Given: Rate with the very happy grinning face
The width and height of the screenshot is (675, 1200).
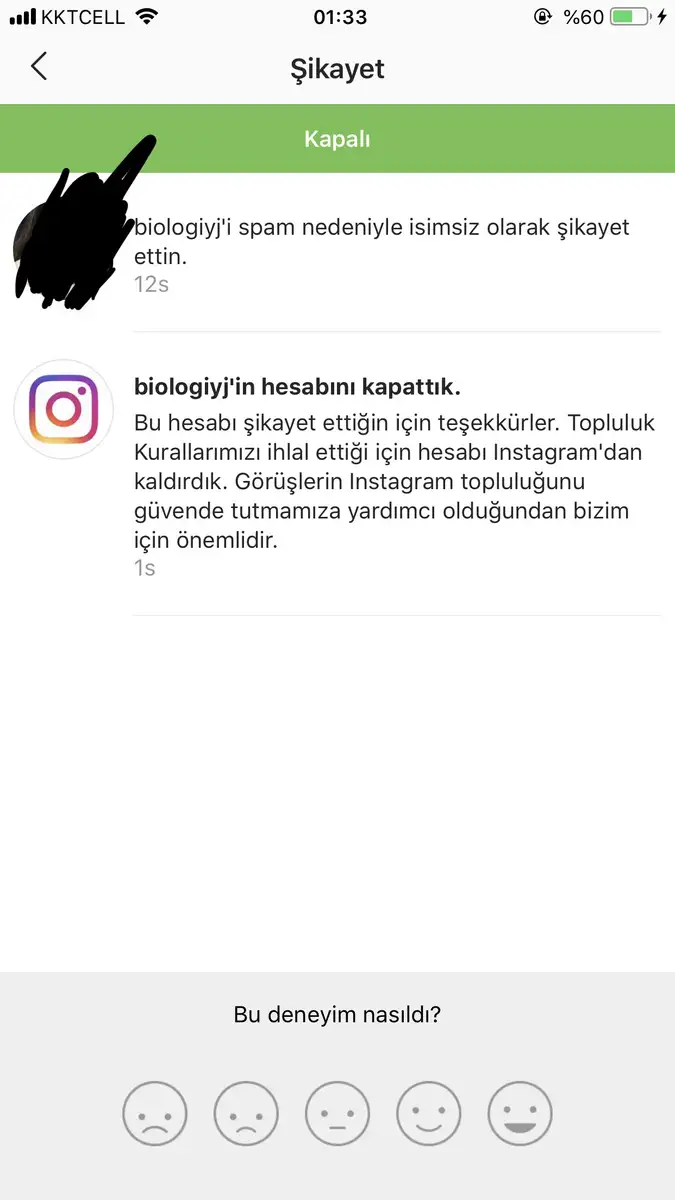Looking at the screenshot, I should click(520, 1113).
